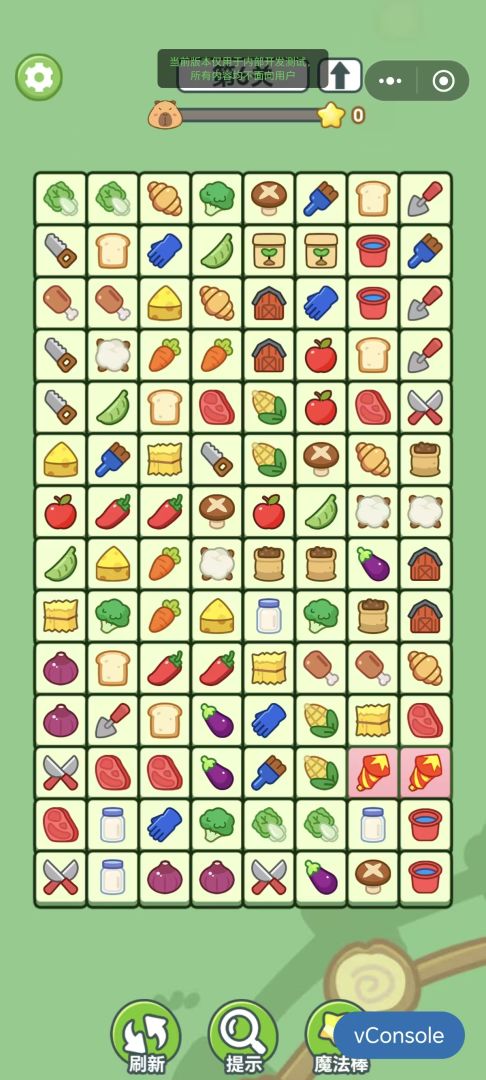Get a hint with 提示
486x1080 pixels.
tap(243, 1037)
